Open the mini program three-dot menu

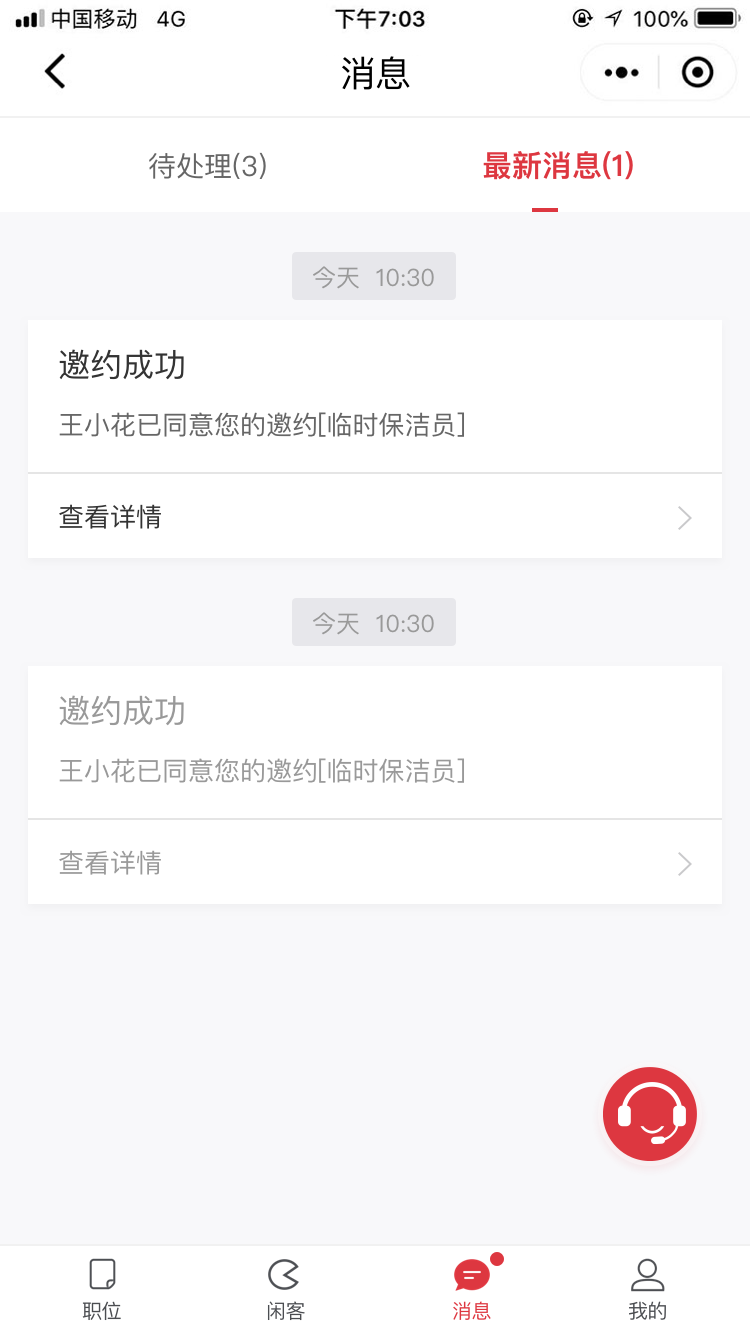(621, 73)
